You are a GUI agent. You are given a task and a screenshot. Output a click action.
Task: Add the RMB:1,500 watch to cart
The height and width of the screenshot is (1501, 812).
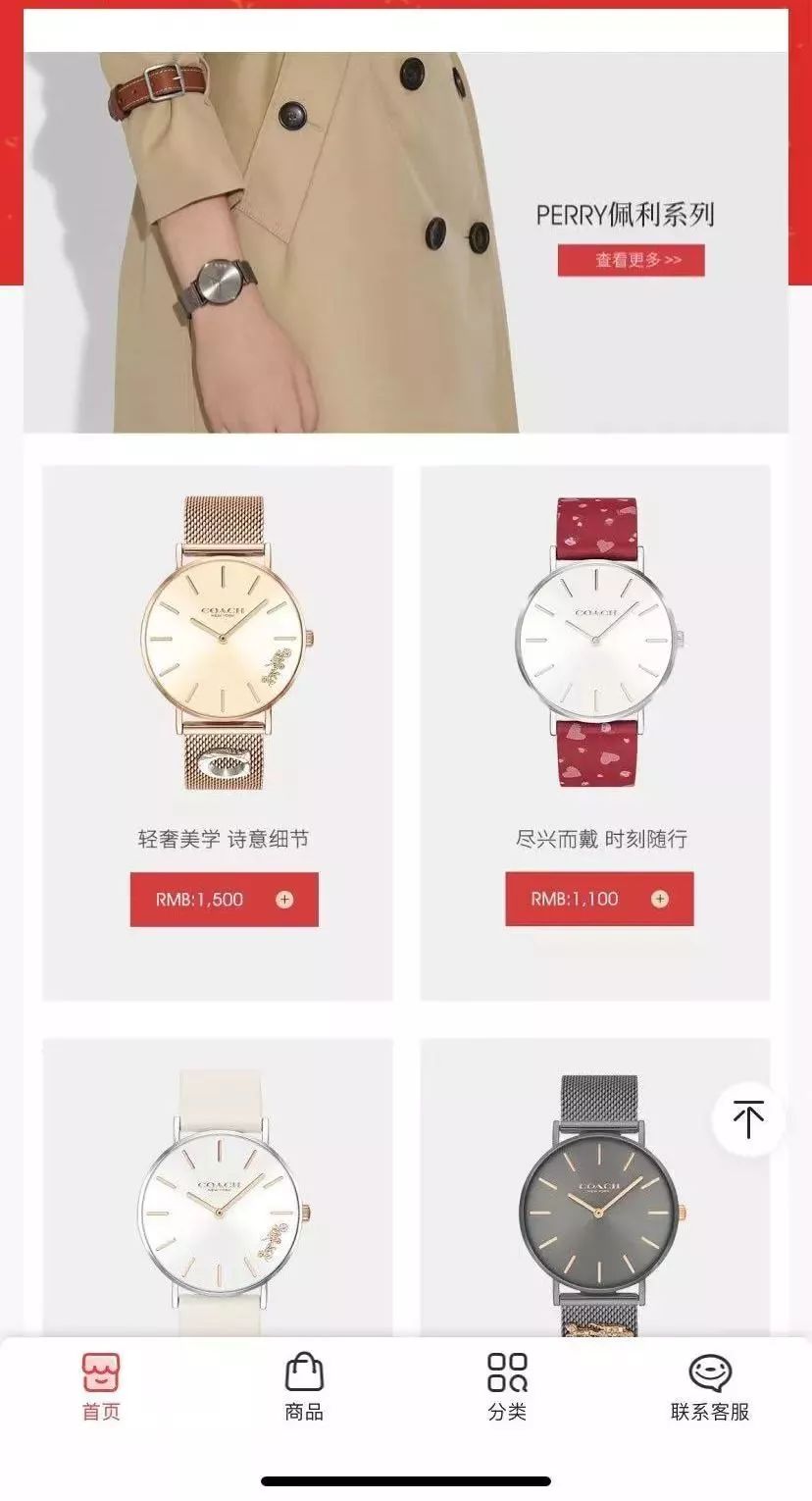(284, 899)
